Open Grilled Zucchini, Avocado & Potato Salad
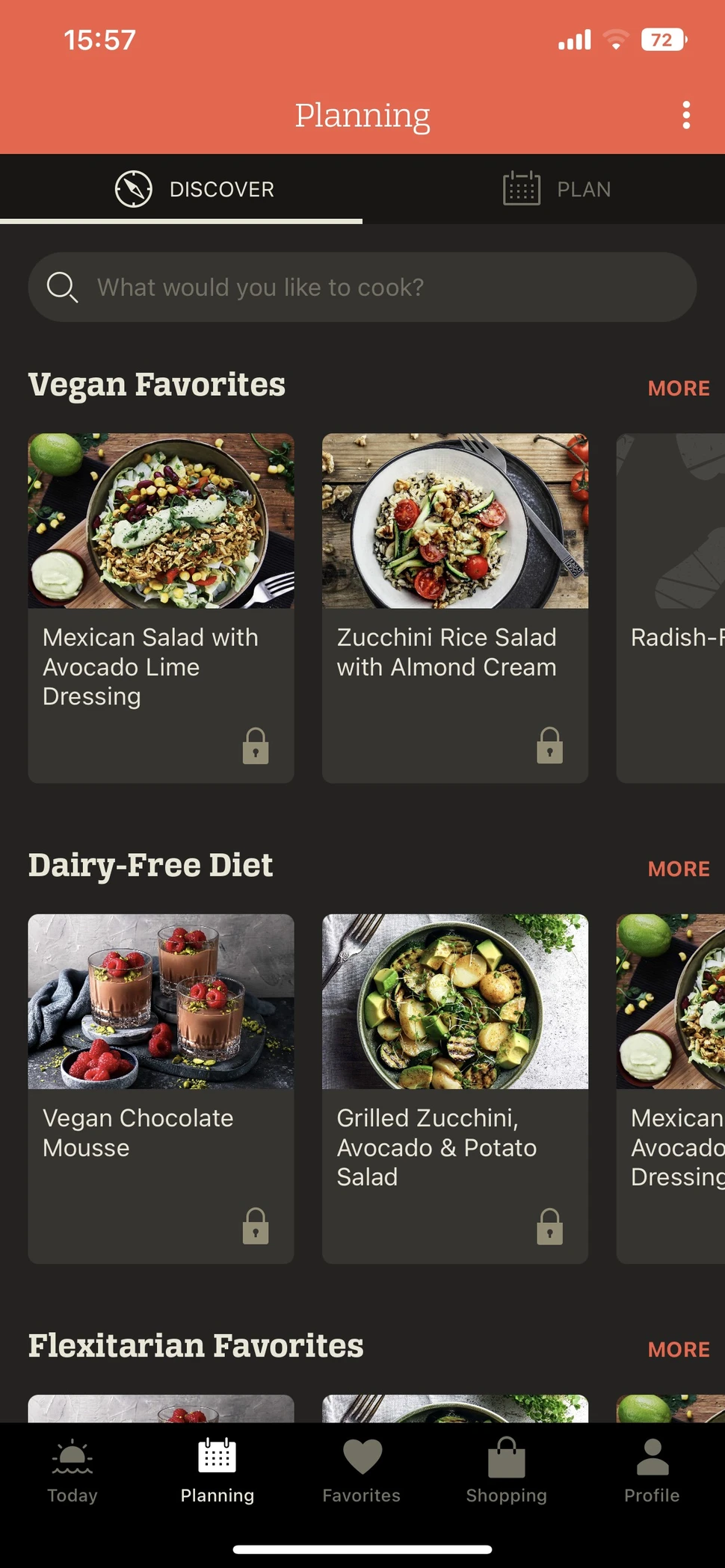 (x=454, y=1088)
